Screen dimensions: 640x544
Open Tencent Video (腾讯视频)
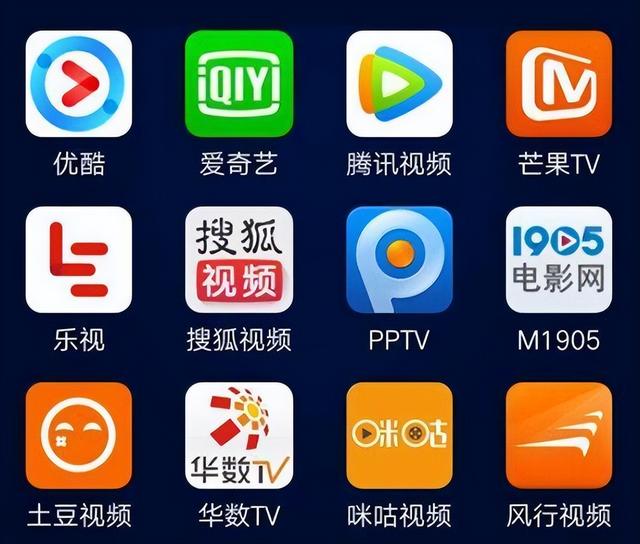pyautogui.click(x=399, y=84)
